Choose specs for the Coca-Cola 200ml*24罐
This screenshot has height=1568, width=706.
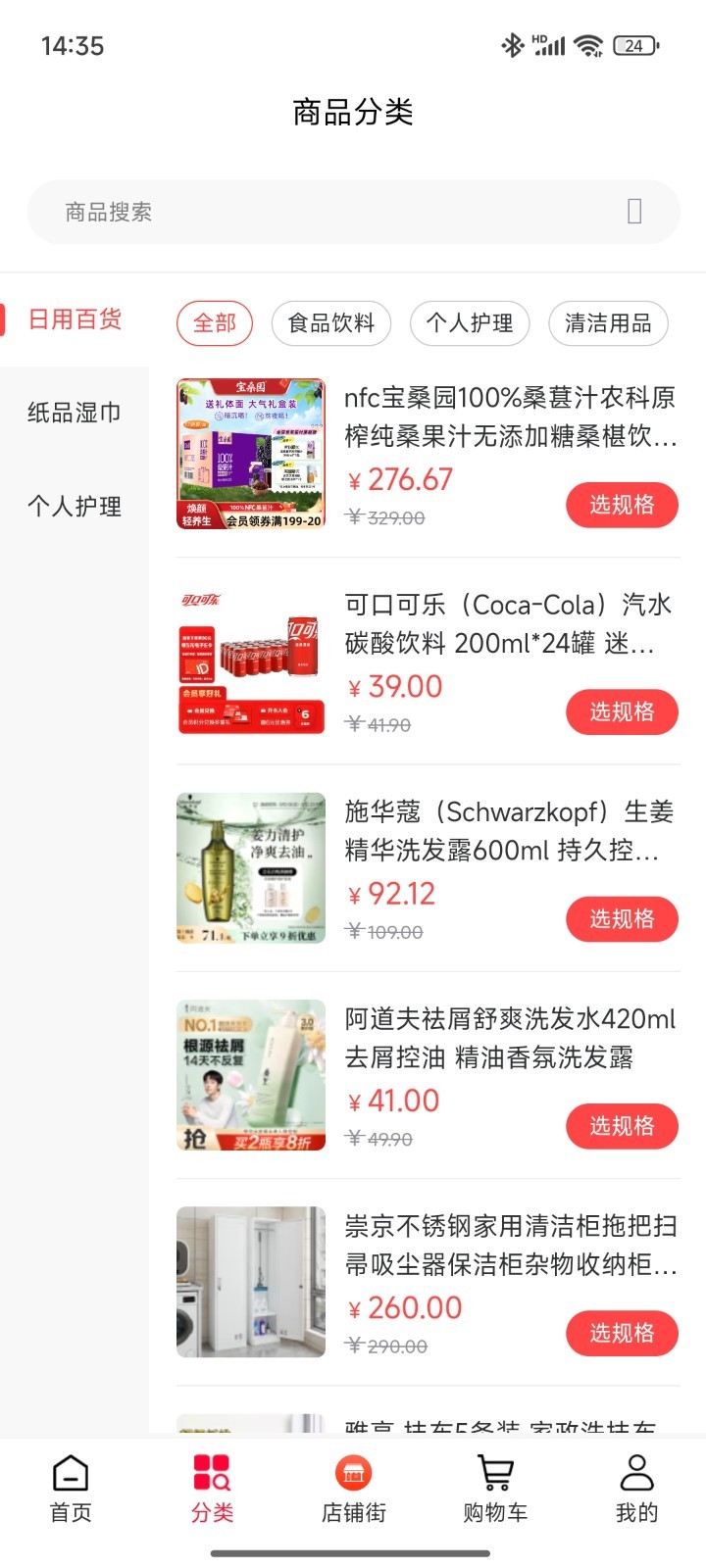622,711
